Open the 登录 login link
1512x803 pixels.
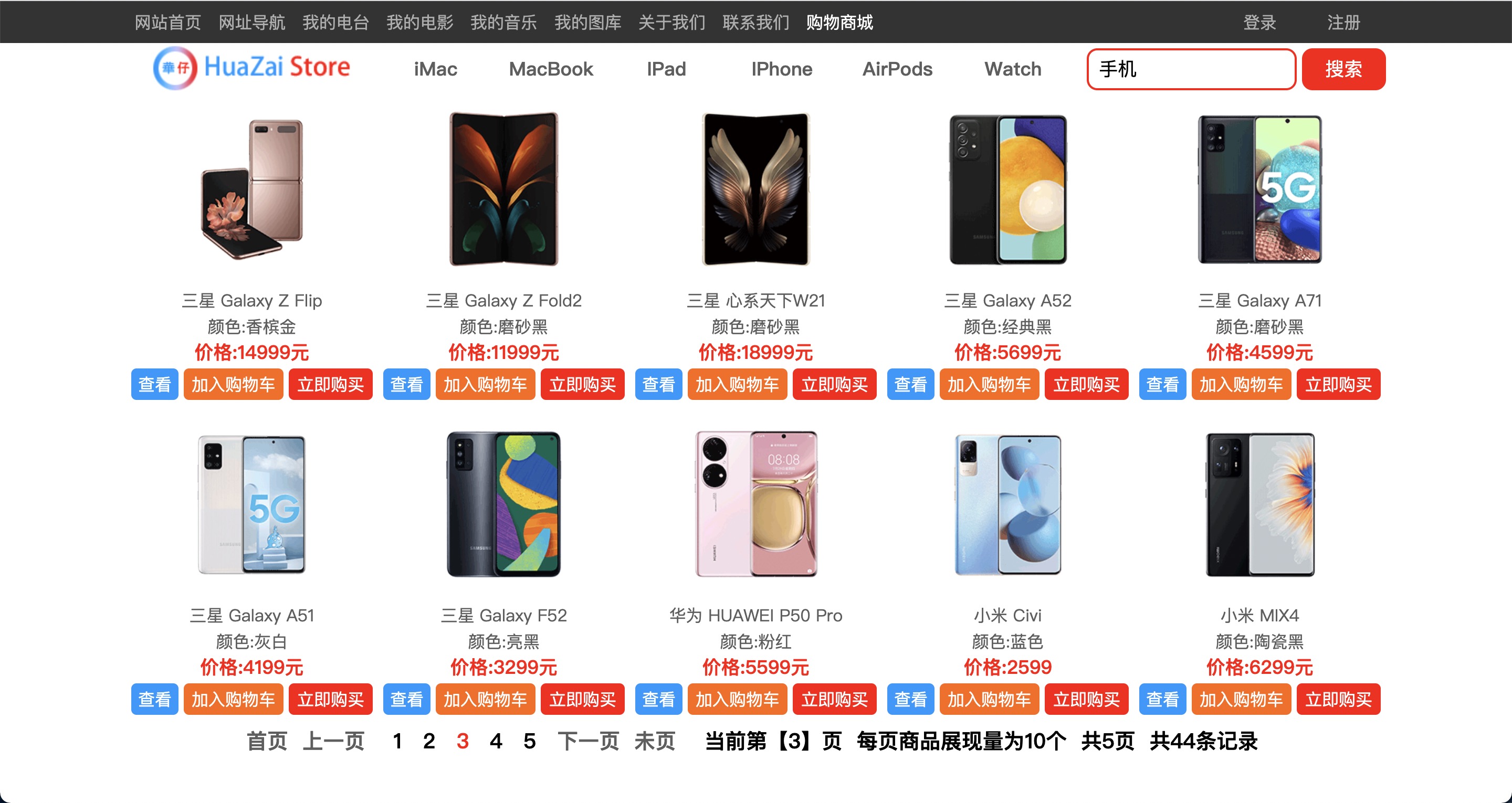pyautogui.click(x=1259, y=22)
